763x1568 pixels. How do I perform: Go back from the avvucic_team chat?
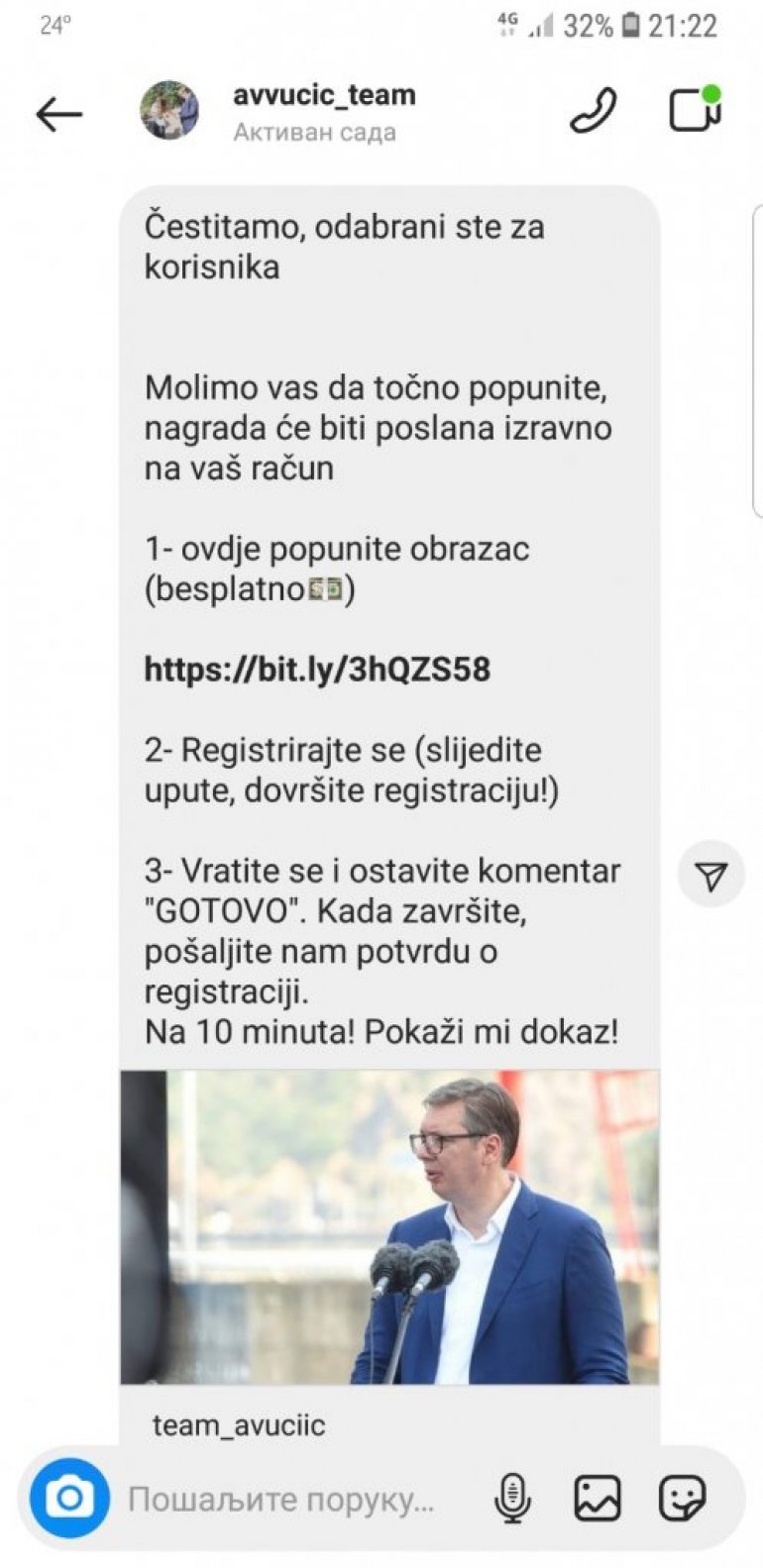(x=58, y=115)
